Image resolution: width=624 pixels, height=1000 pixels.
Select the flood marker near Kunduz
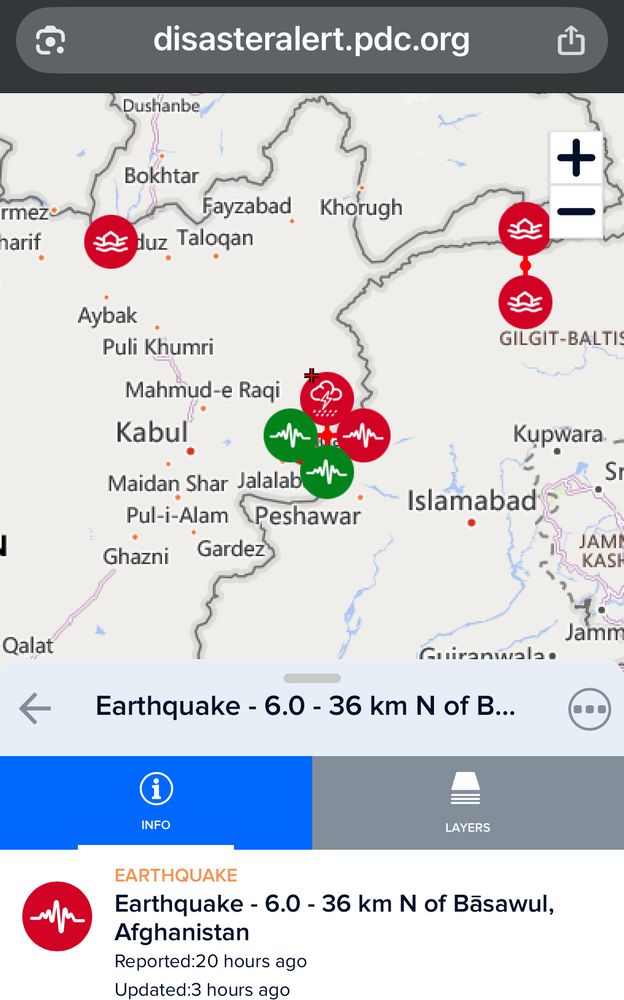coord(110,241)
